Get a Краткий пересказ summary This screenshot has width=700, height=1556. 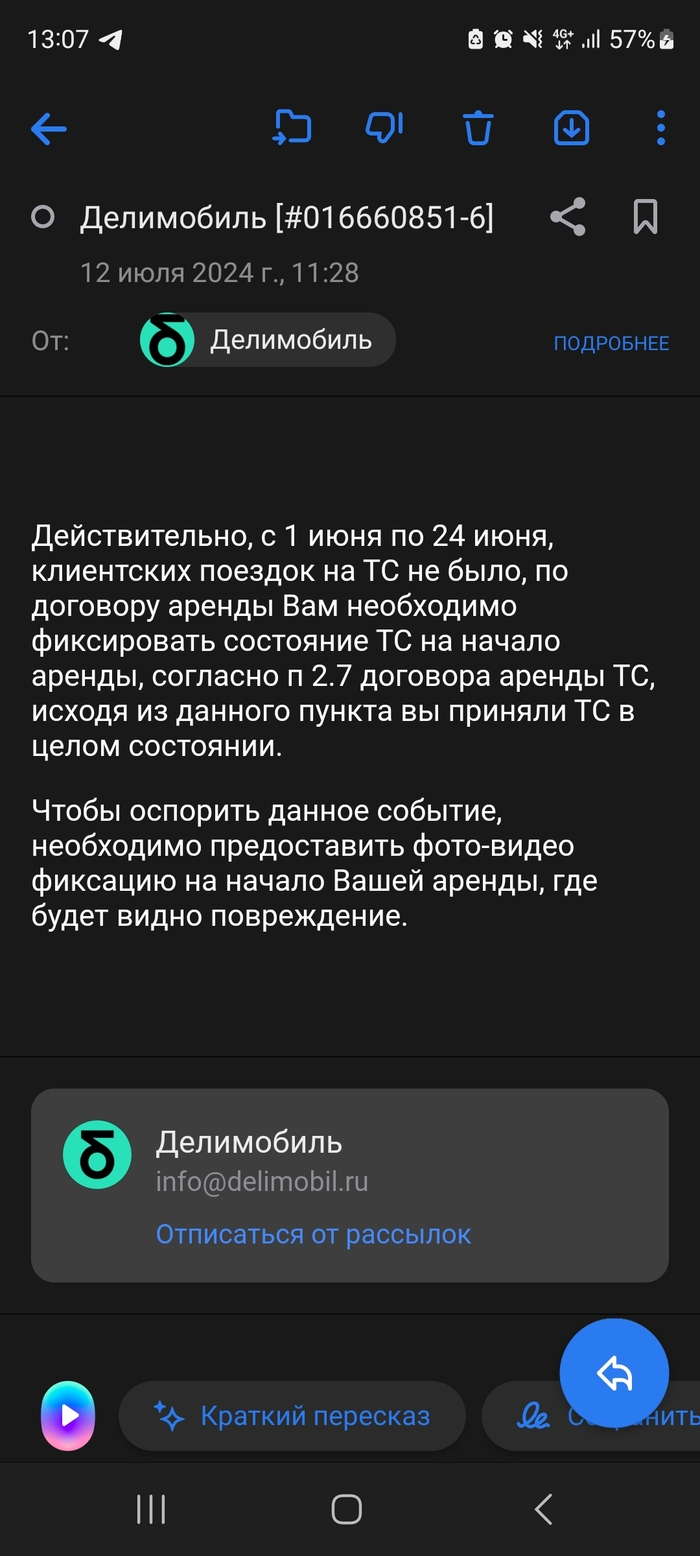[292, 1416]
